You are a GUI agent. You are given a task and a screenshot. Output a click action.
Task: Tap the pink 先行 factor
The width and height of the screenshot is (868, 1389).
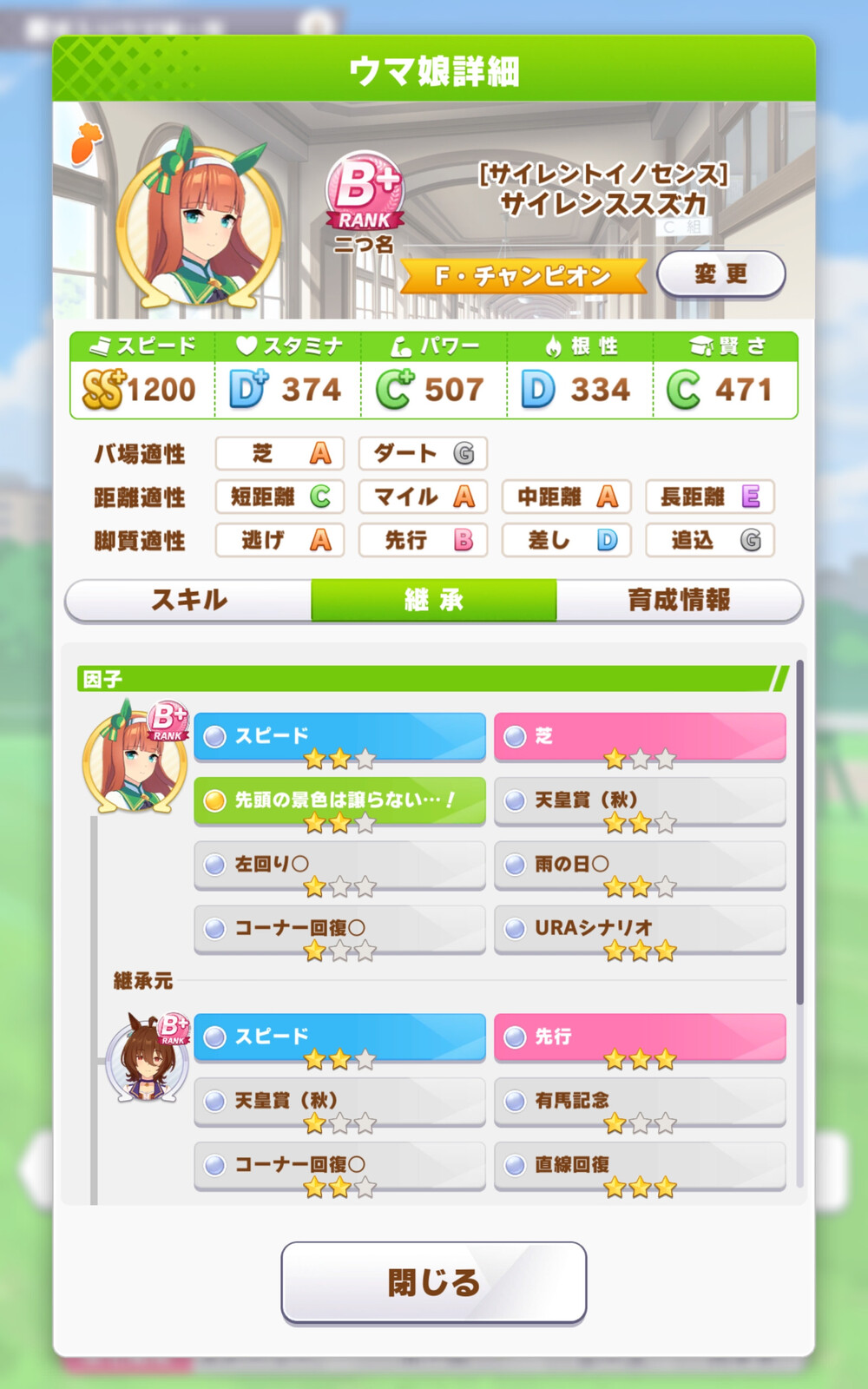point(640,1037)
